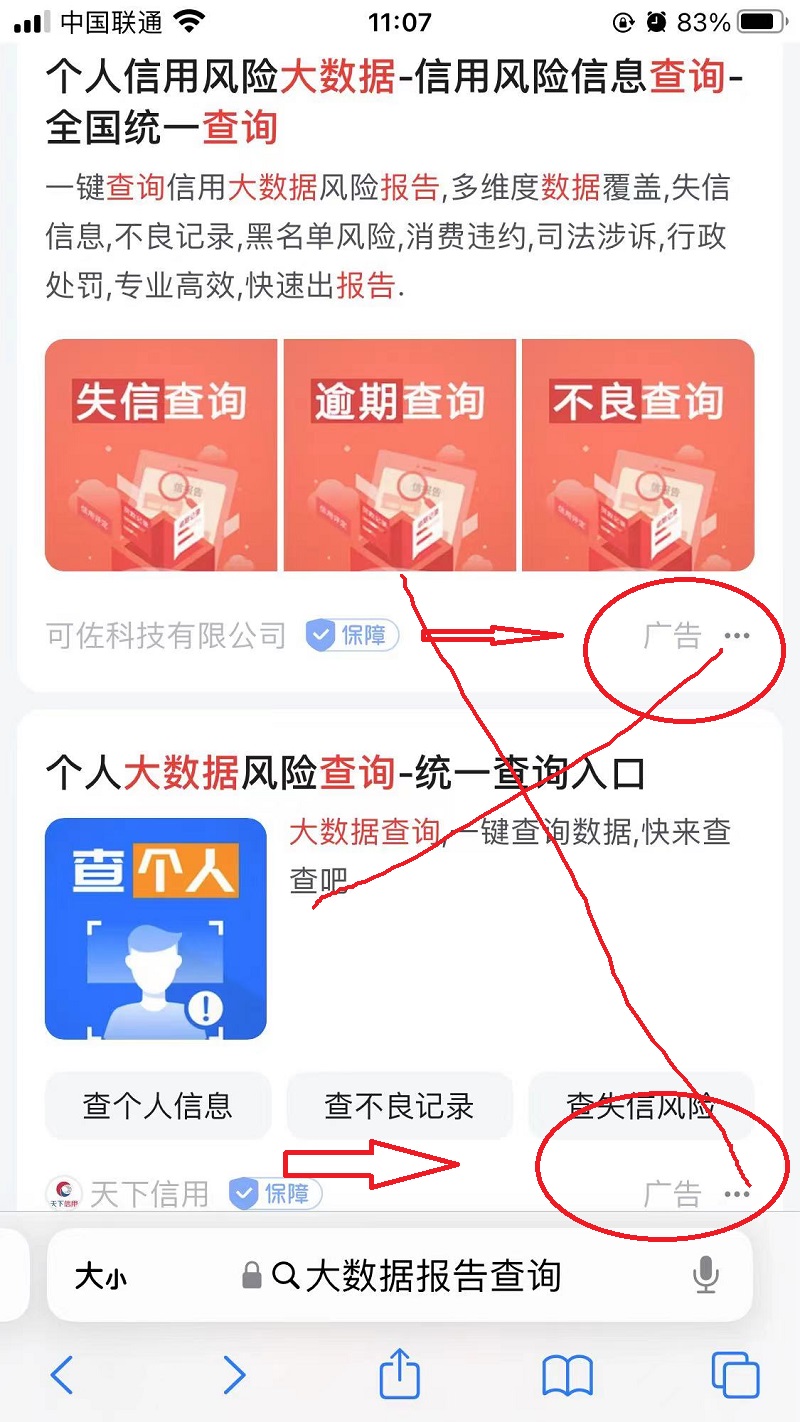The width and height of the screenshot is (800, 1422).
Task: Show all open tabs
Action: (x=735, y=1375)
